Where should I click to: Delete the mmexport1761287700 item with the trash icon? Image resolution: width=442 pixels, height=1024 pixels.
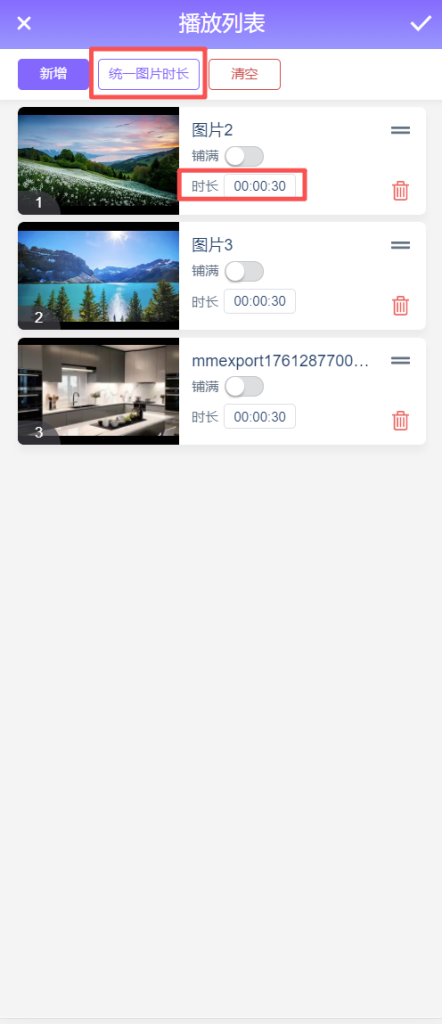(400, 421)
